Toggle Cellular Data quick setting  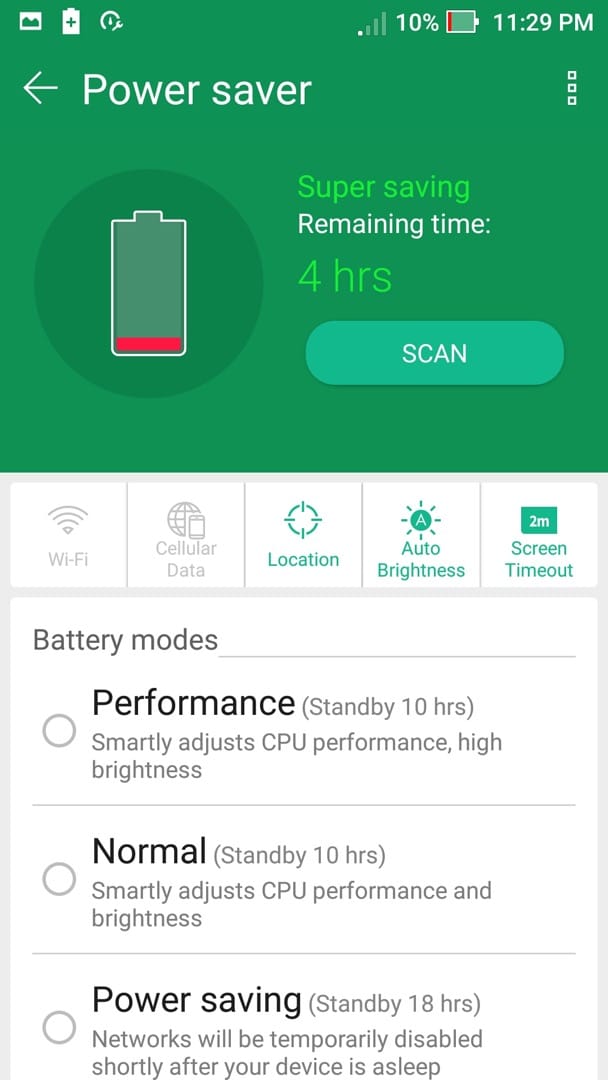[x=186, y=537]
